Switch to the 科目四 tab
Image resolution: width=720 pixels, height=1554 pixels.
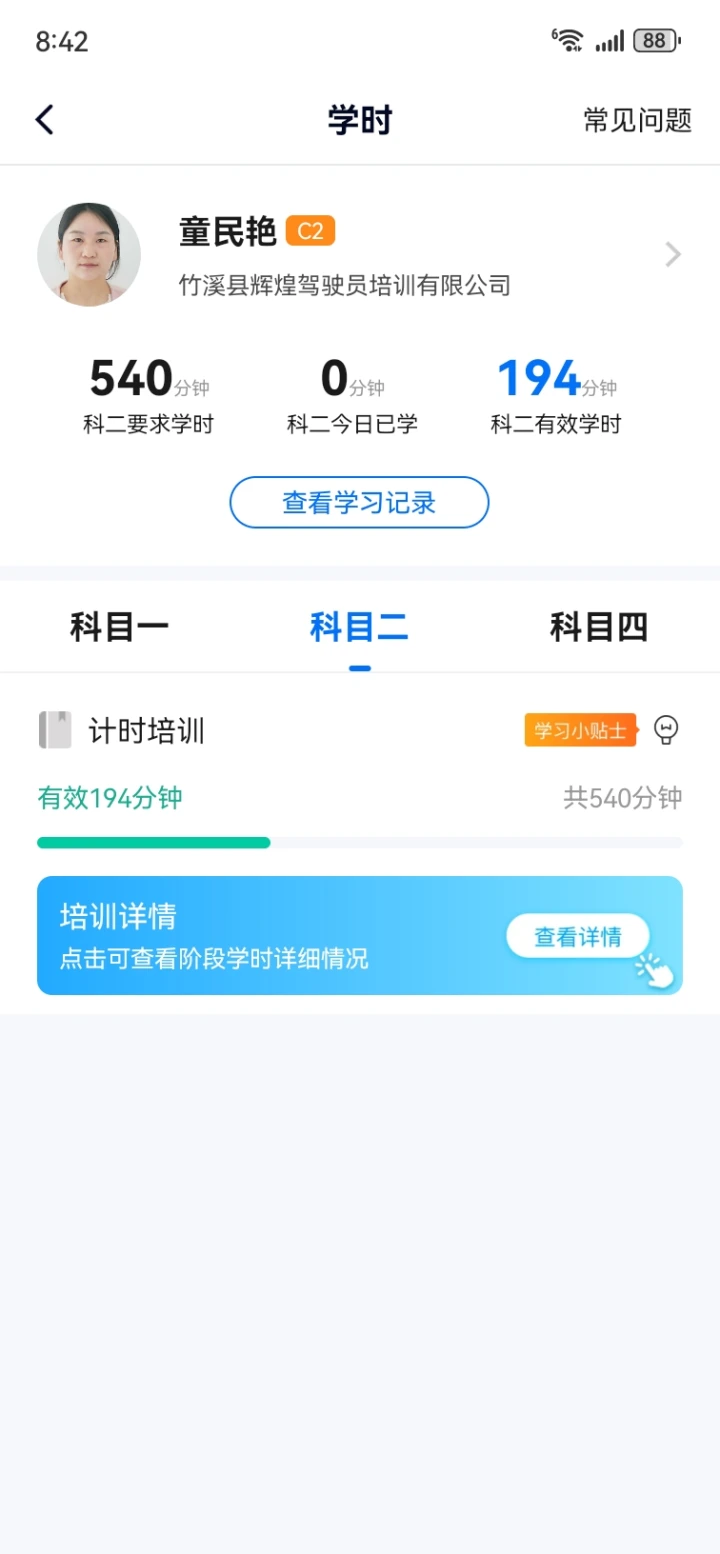599,628
